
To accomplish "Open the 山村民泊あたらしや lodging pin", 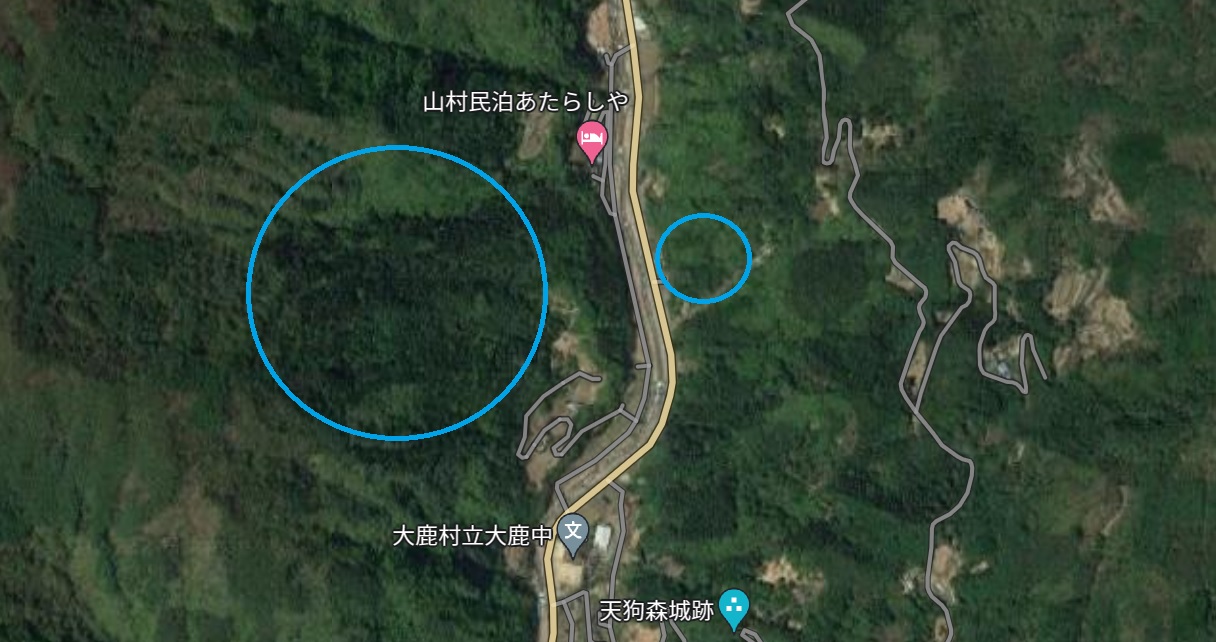I will 591,140.
